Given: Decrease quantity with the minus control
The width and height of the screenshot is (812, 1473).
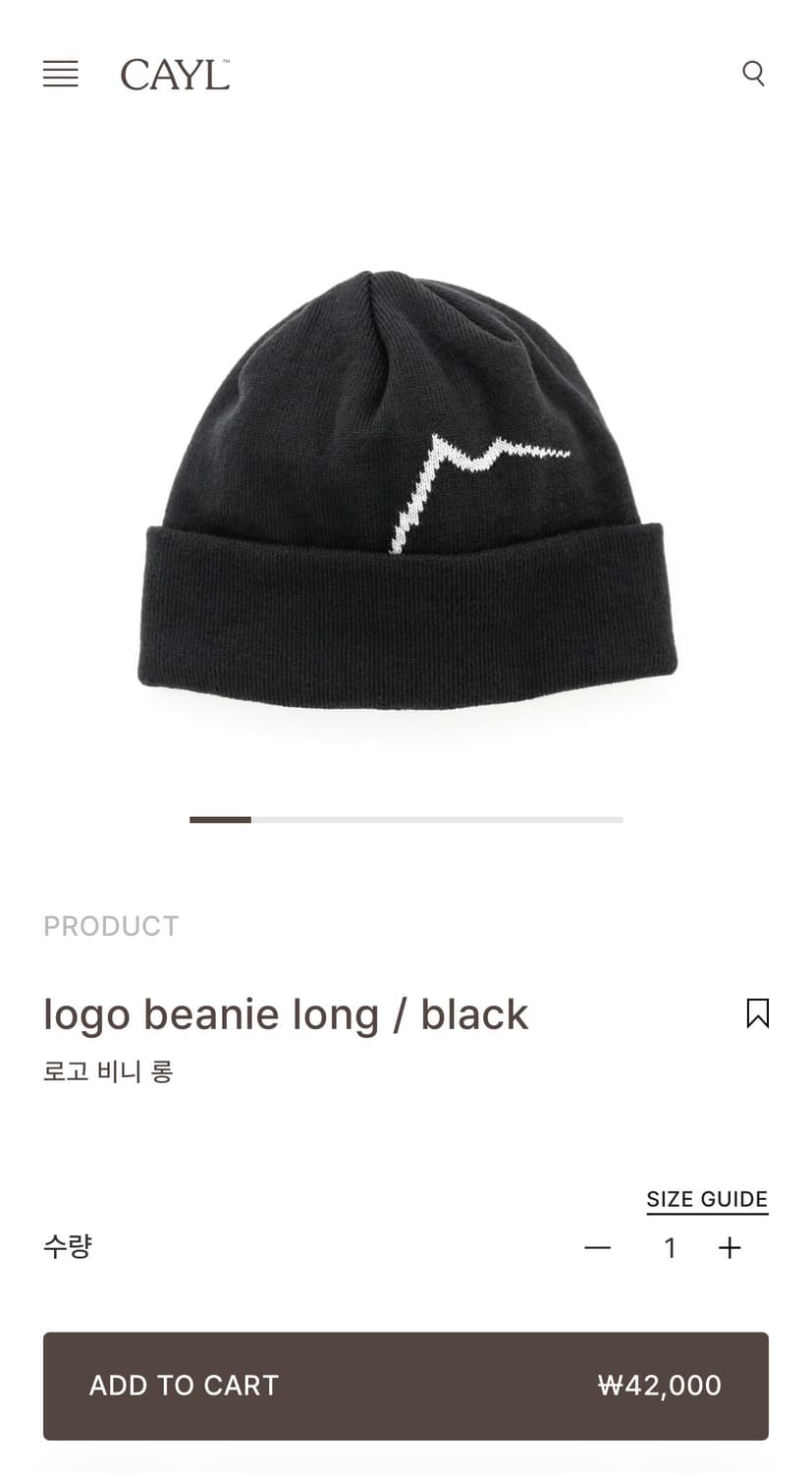Looking at the screenshot, I should (x=597, y=1247).
